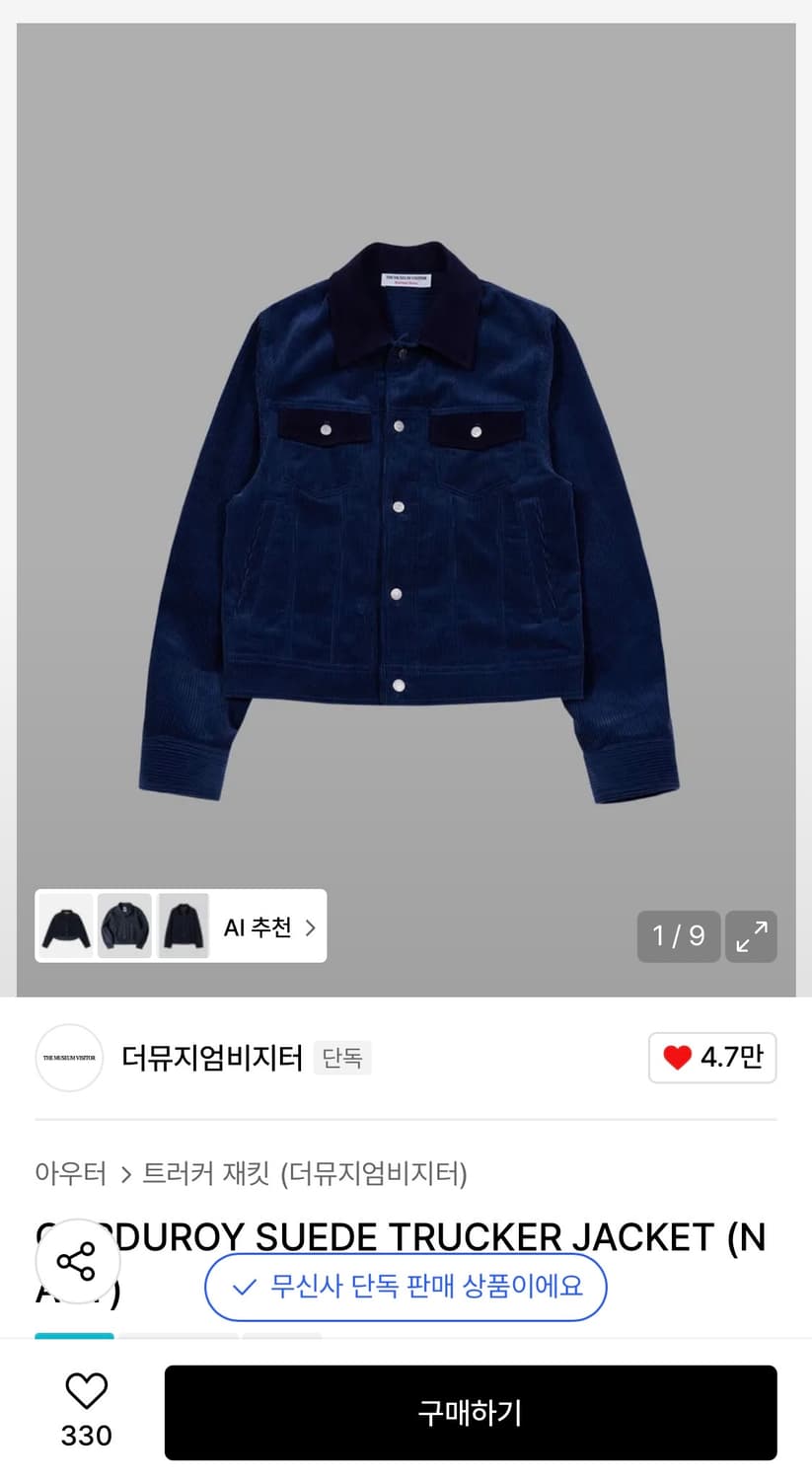Tap the 무신사 단독 판매 banner
Screen dimensions: 812x1480
406,1287
